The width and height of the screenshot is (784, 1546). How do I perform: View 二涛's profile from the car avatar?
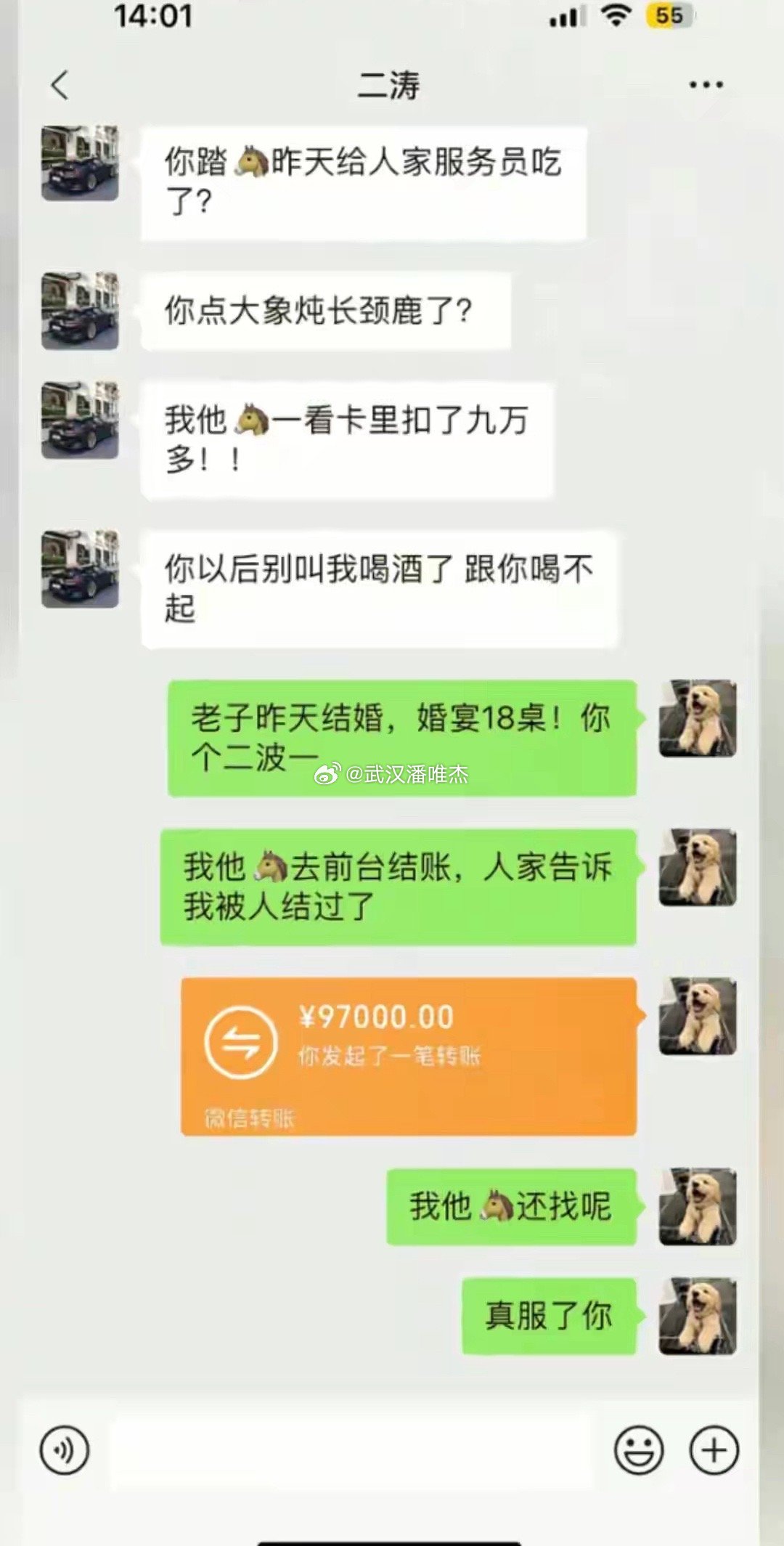tap(80, 163)
